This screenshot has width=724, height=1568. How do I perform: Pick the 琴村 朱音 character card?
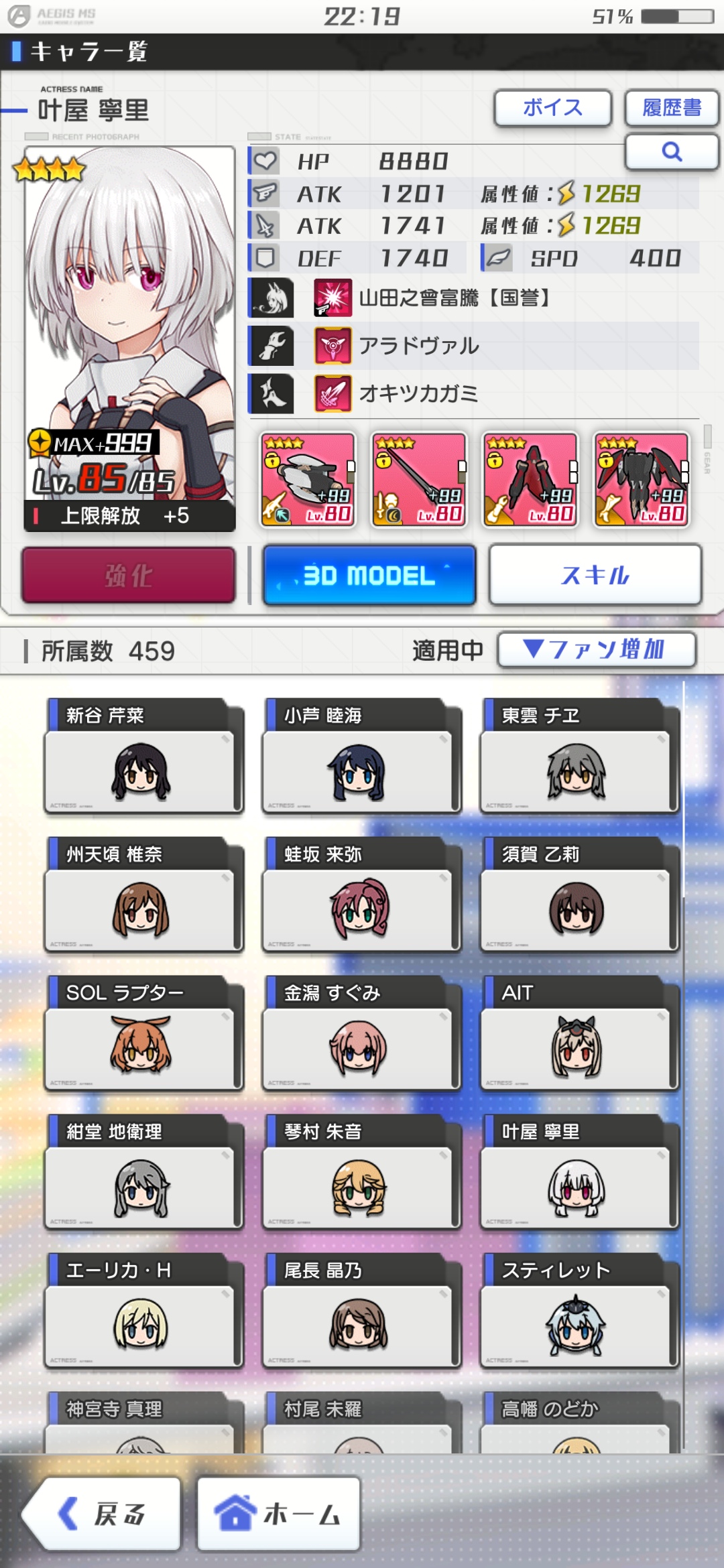361,1173
